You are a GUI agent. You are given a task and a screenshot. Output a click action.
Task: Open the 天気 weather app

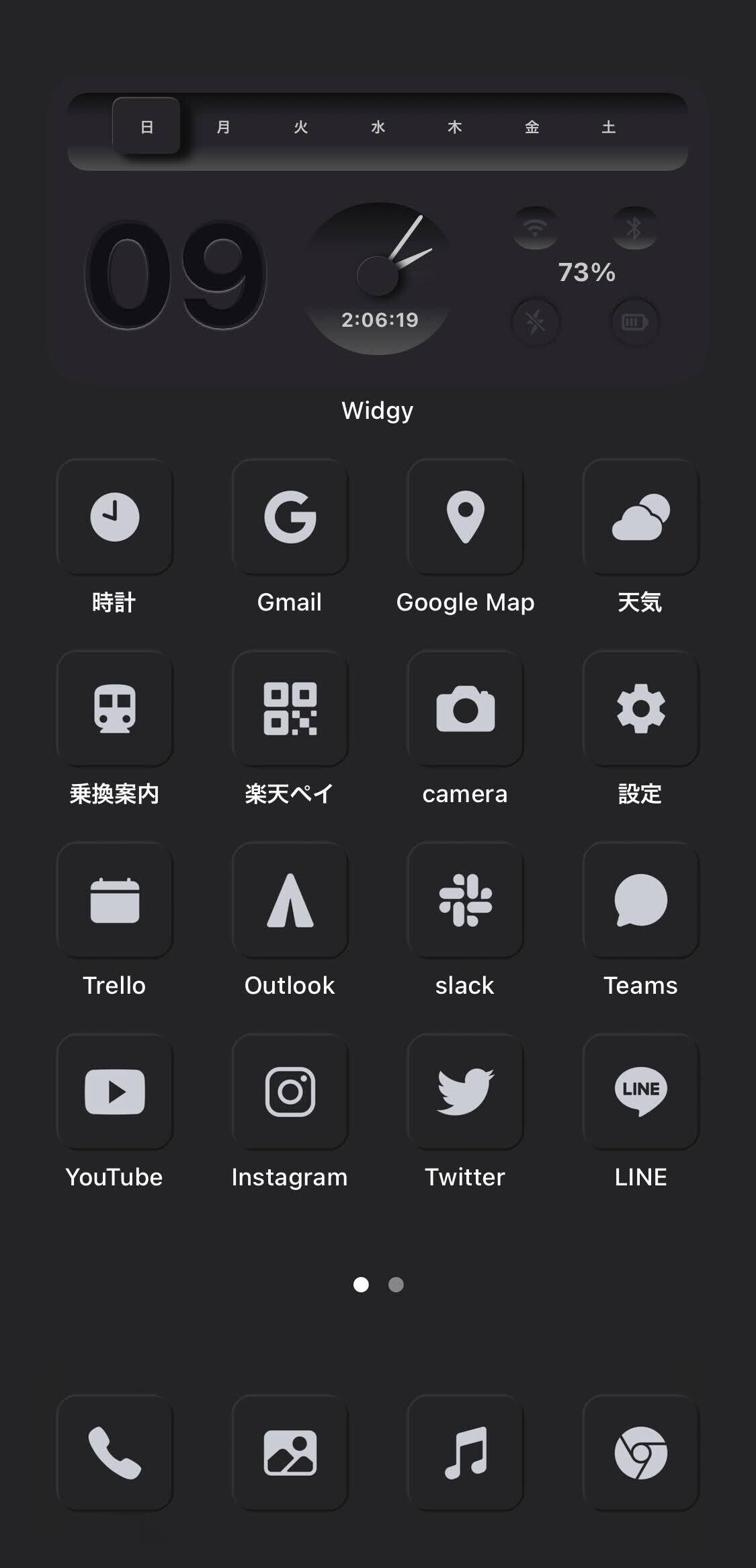(640, 516)
